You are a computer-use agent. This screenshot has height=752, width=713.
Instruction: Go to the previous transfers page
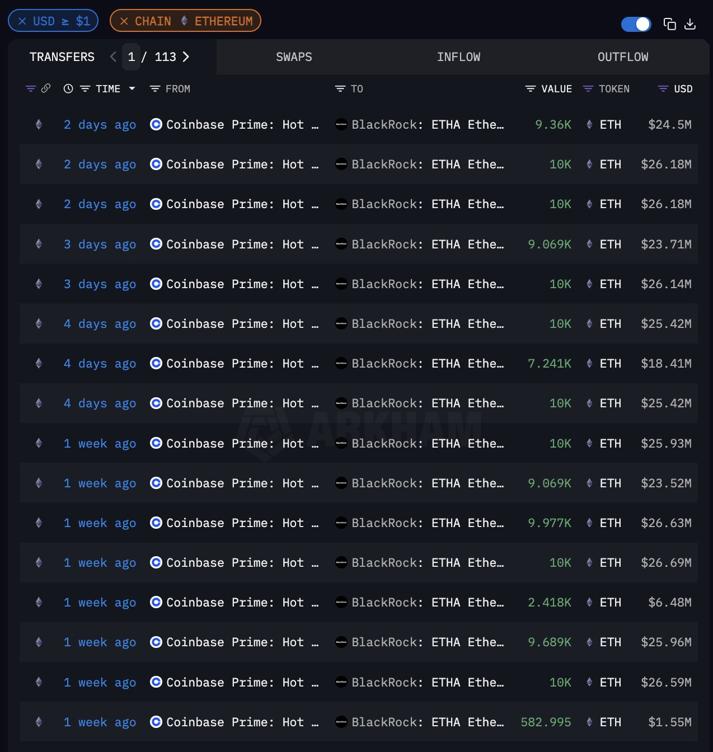[x=113, y=57]
